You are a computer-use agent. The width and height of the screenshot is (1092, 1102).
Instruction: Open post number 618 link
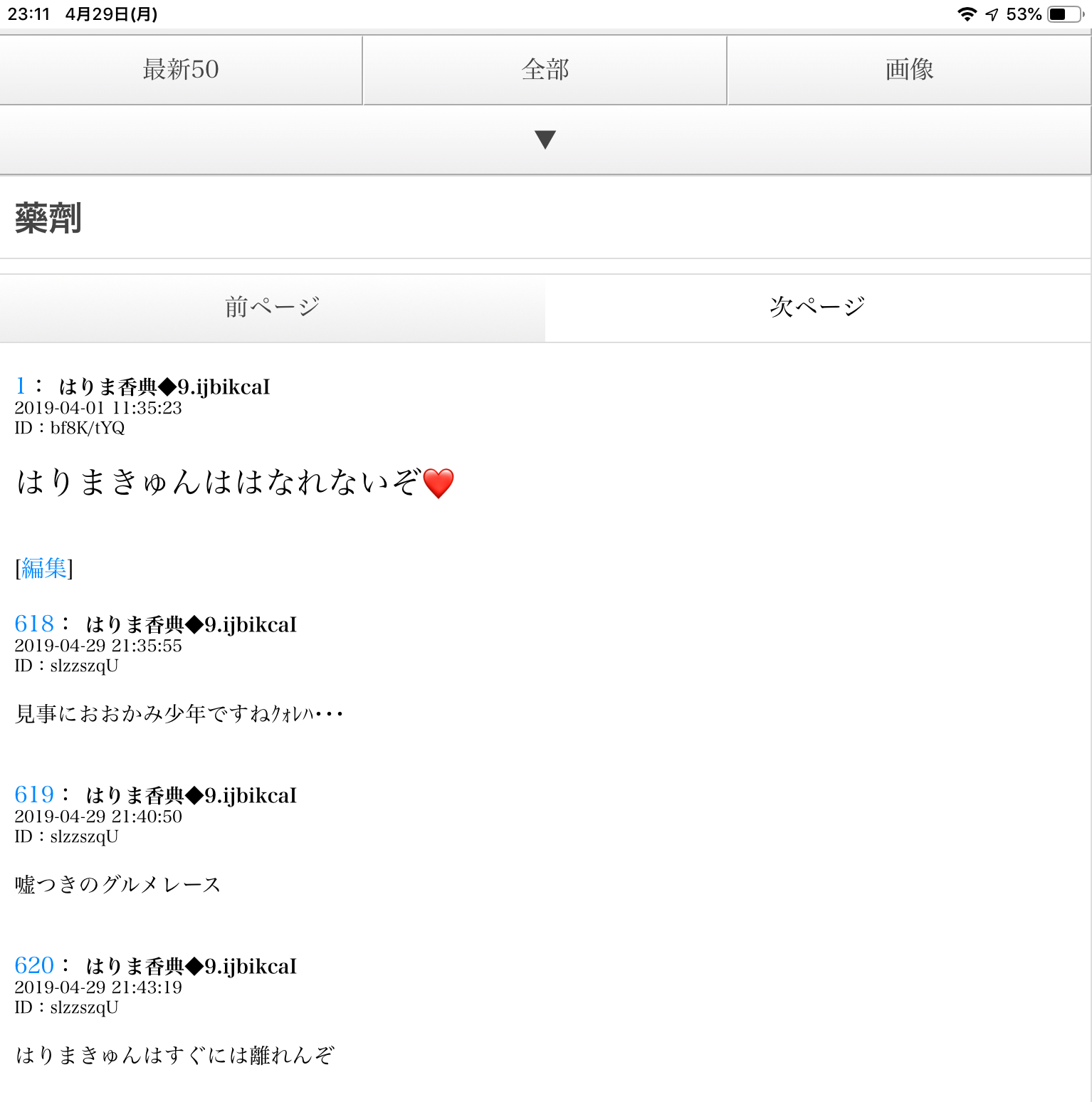34,624
